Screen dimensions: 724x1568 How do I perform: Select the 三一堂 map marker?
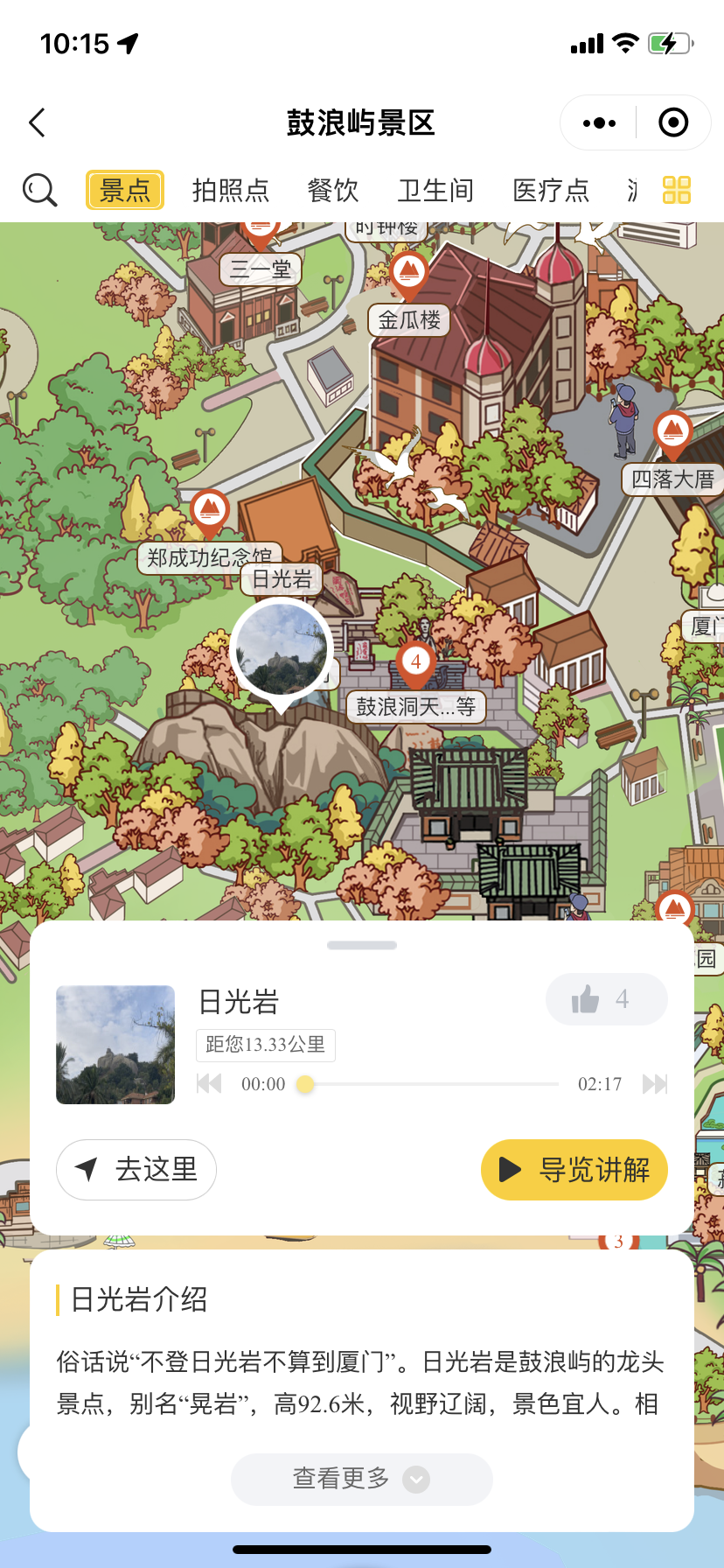(260, 268)
